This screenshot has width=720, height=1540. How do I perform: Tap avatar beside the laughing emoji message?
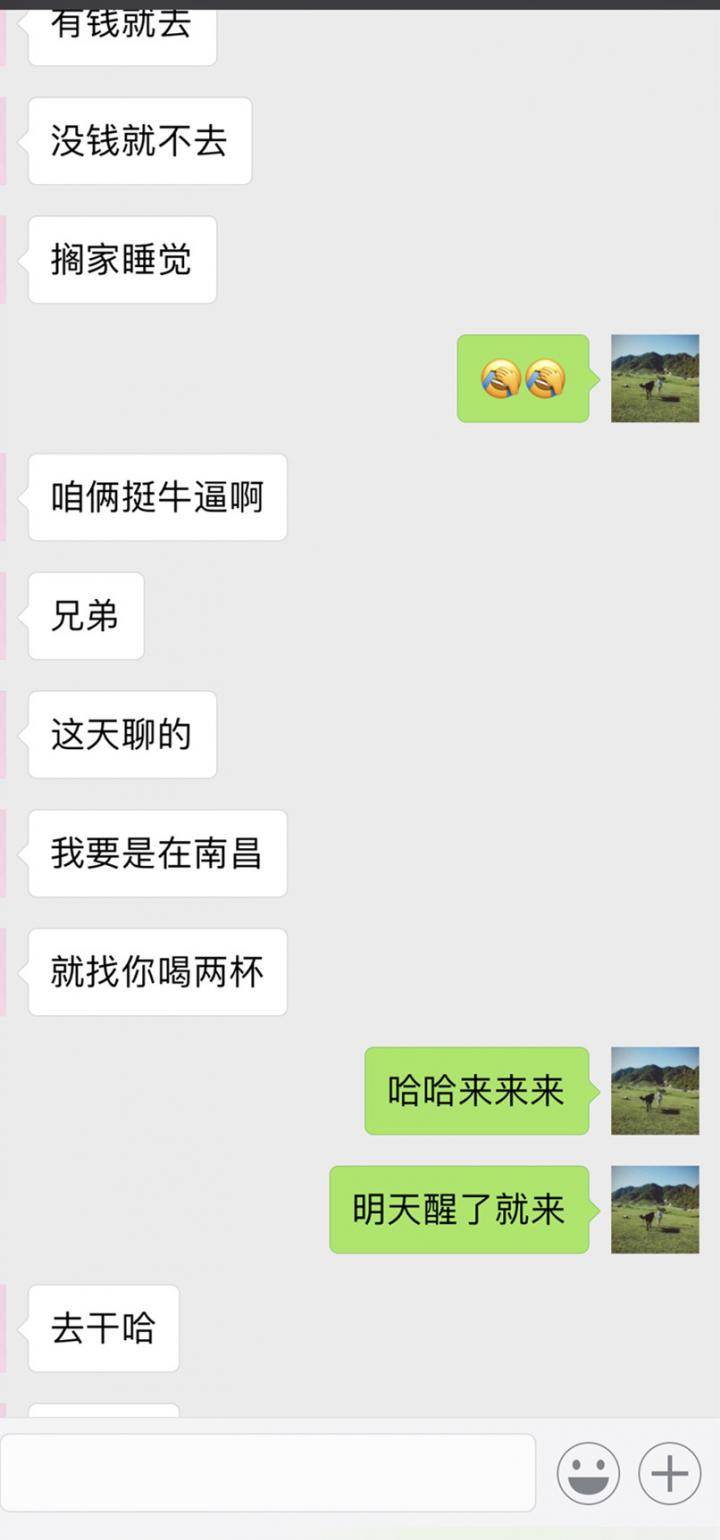point(655,378)
